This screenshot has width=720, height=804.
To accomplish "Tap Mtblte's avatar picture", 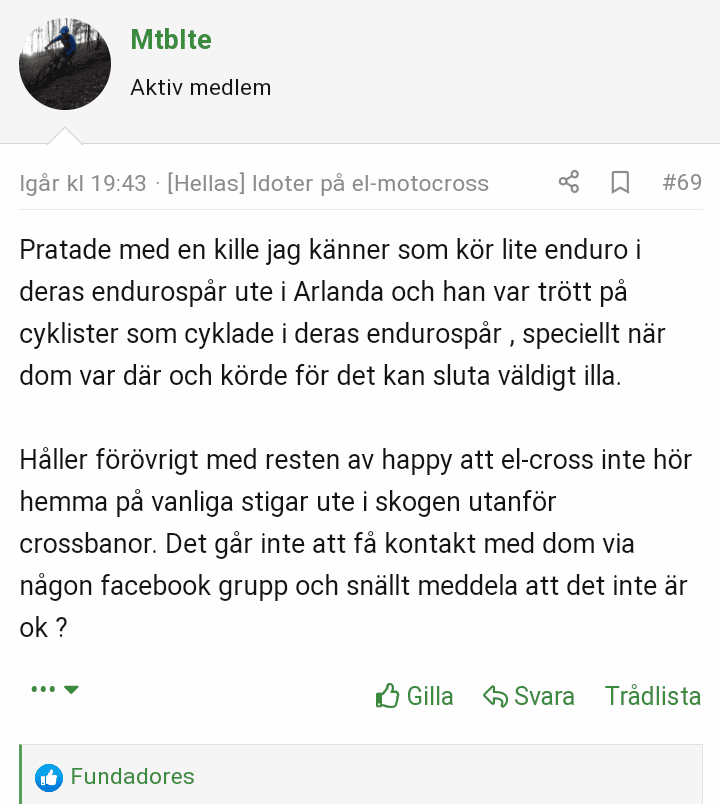I will click(x=65, y=63).
